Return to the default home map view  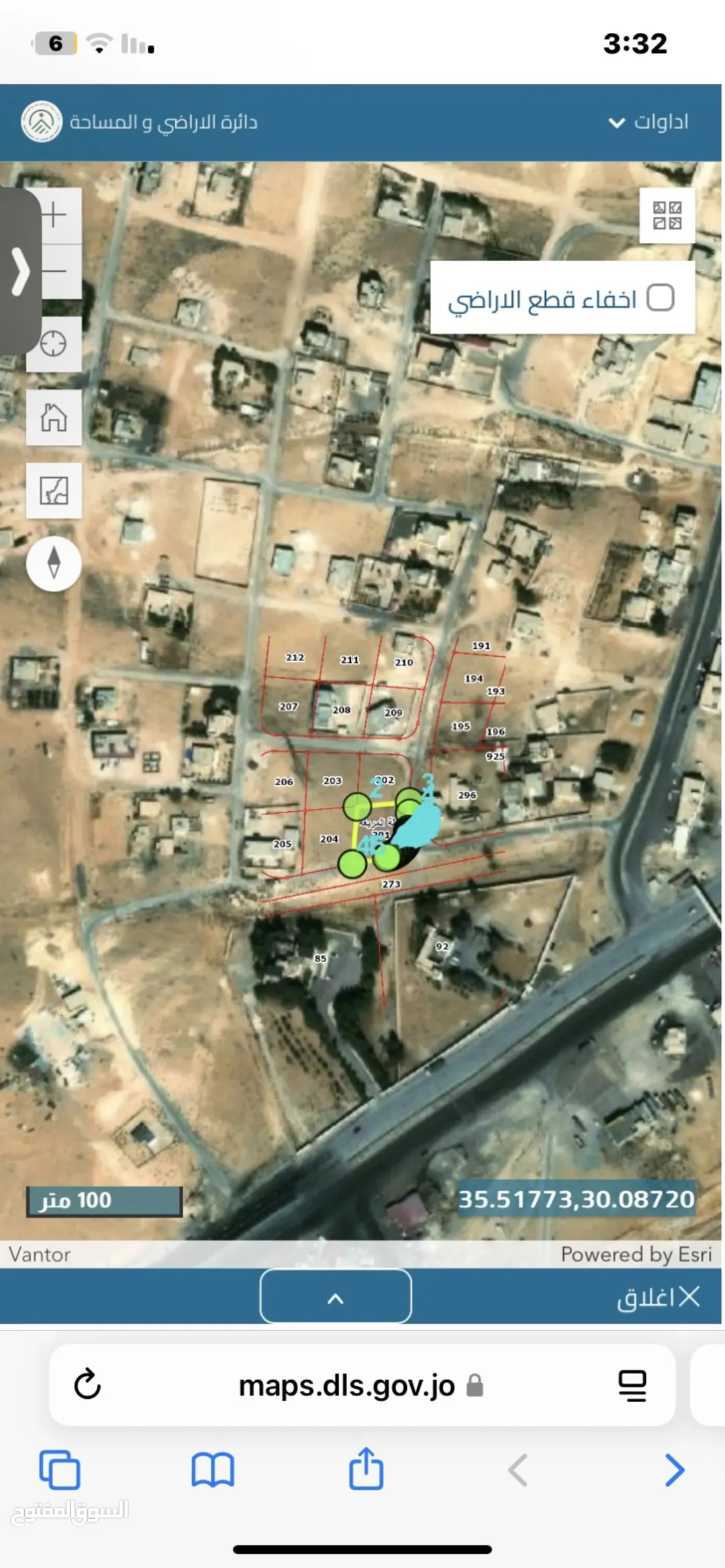tap(54, 417)
